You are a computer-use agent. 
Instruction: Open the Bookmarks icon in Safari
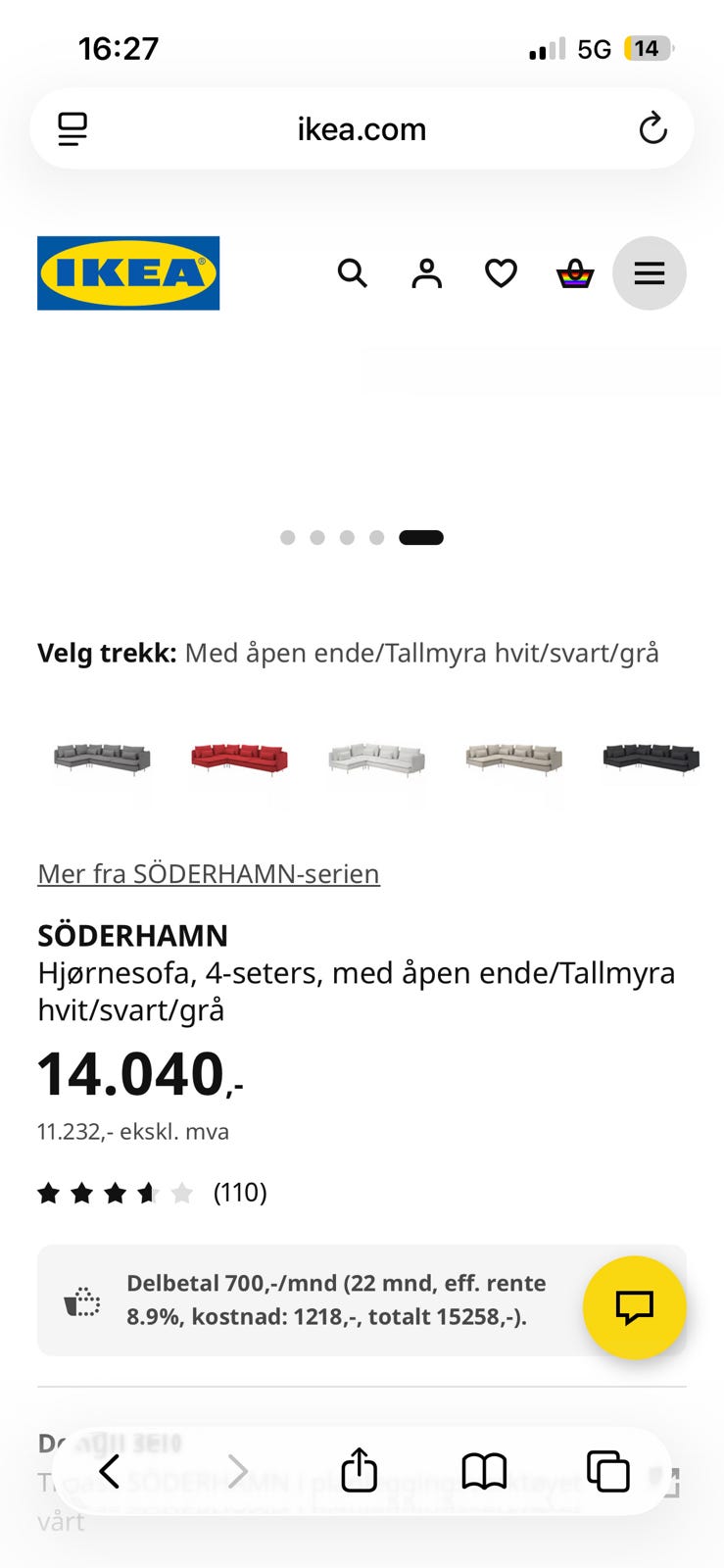point(483,1470)
